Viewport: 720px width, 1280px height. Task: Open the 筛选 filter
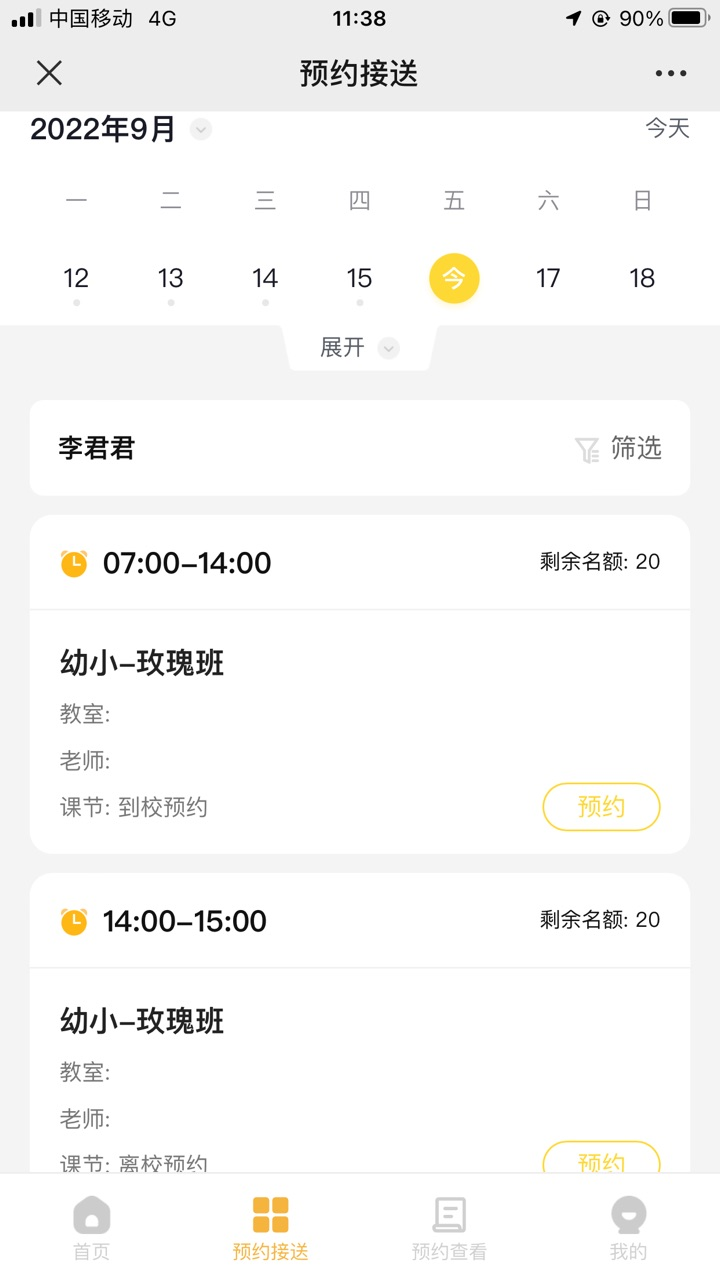click(x=619, y=449)
